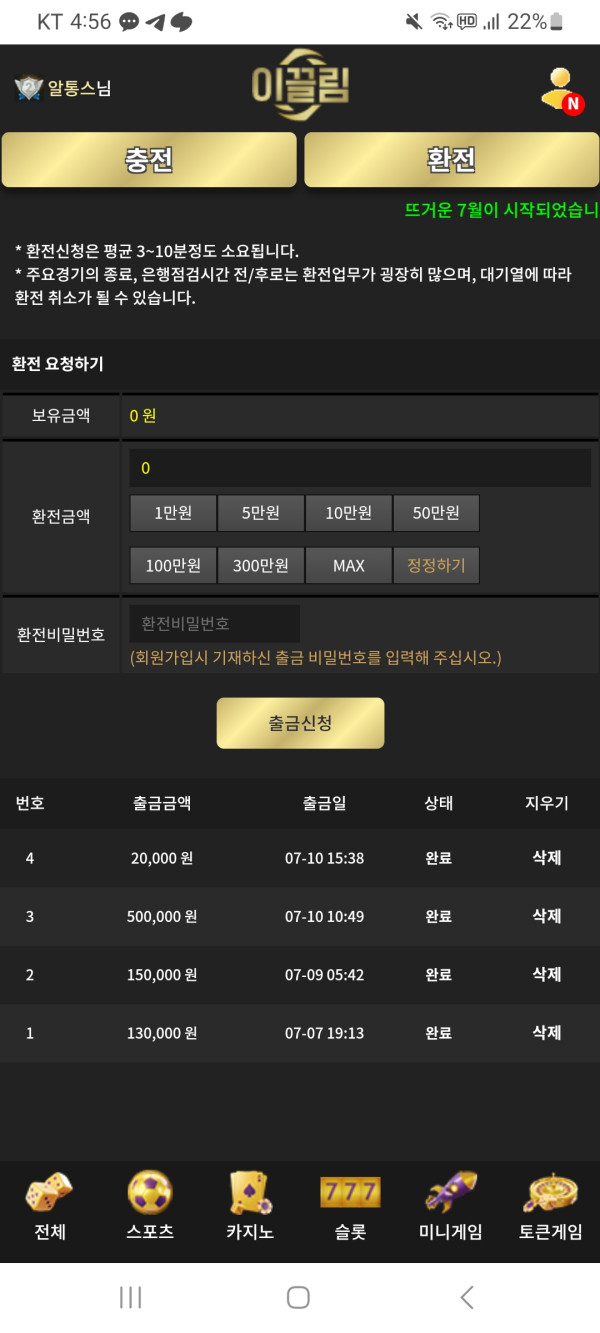Image resolution: width=600 pixels, height=1333 pixels.
Task: Choose the MAX amount button
Action: click(x=348, y=565)
